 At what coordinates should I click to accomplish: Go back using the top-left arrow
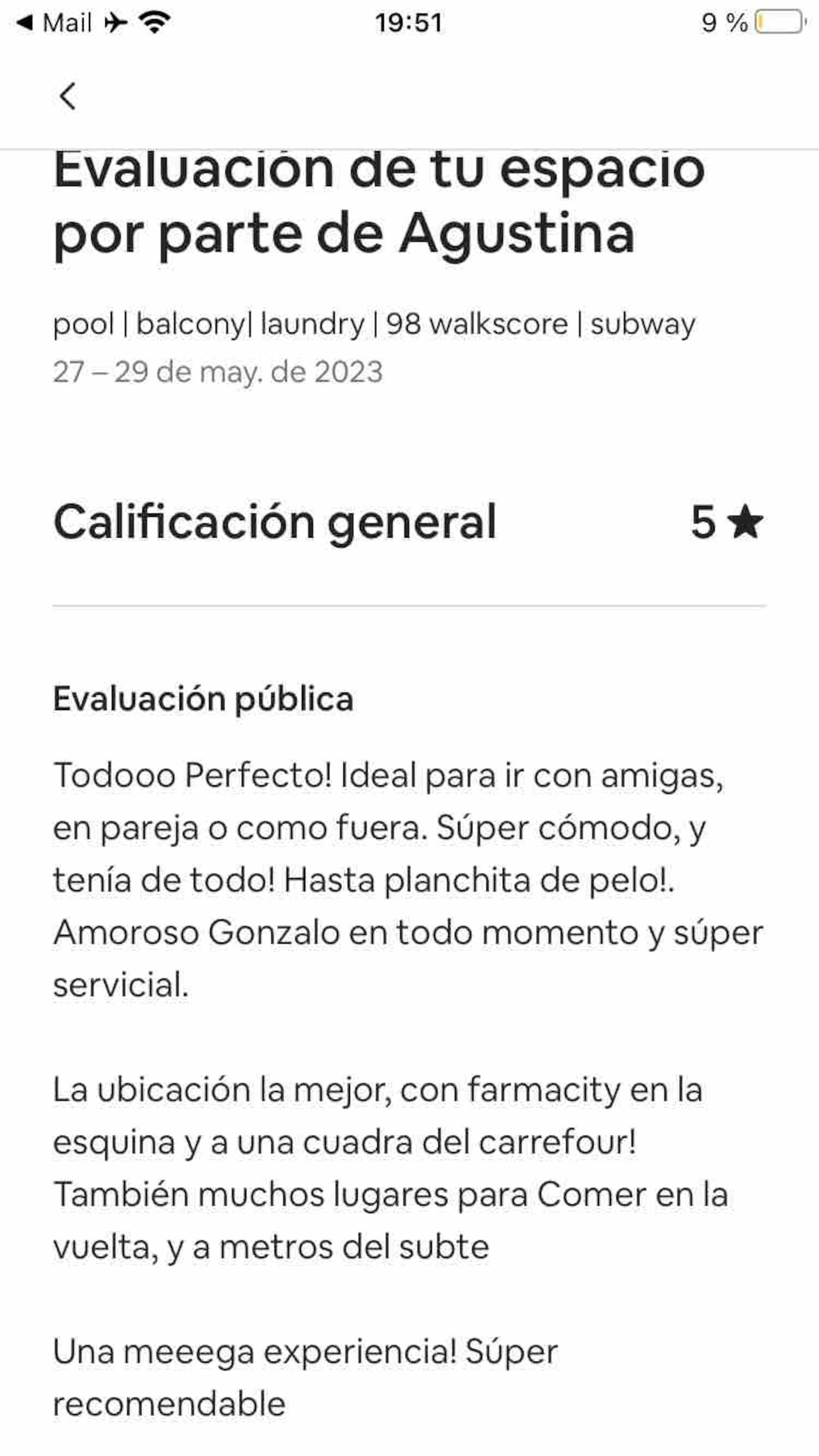pos(67,96)
